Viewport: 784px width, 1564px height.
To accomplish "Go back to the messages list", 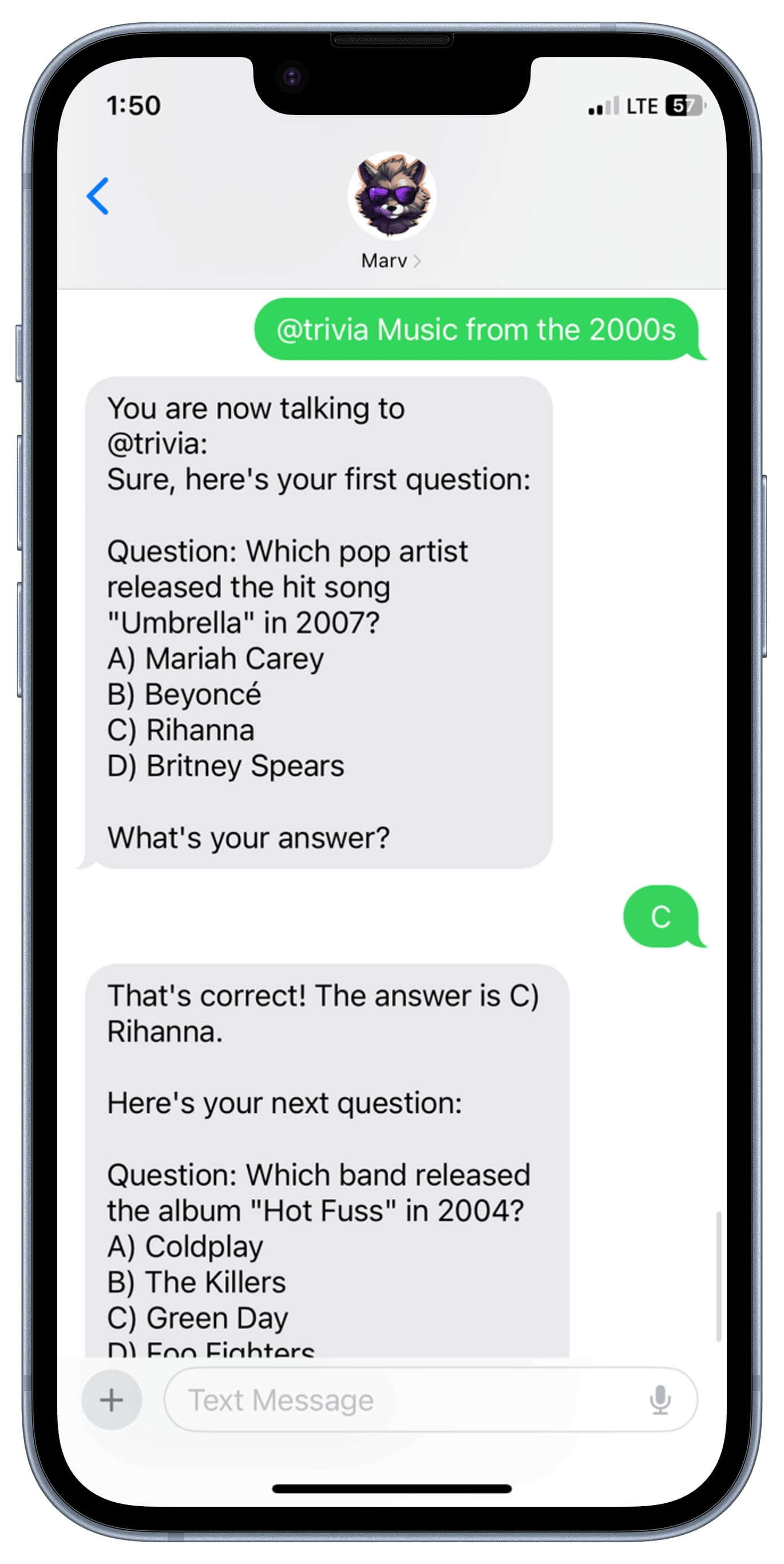I will click(98, 196).
